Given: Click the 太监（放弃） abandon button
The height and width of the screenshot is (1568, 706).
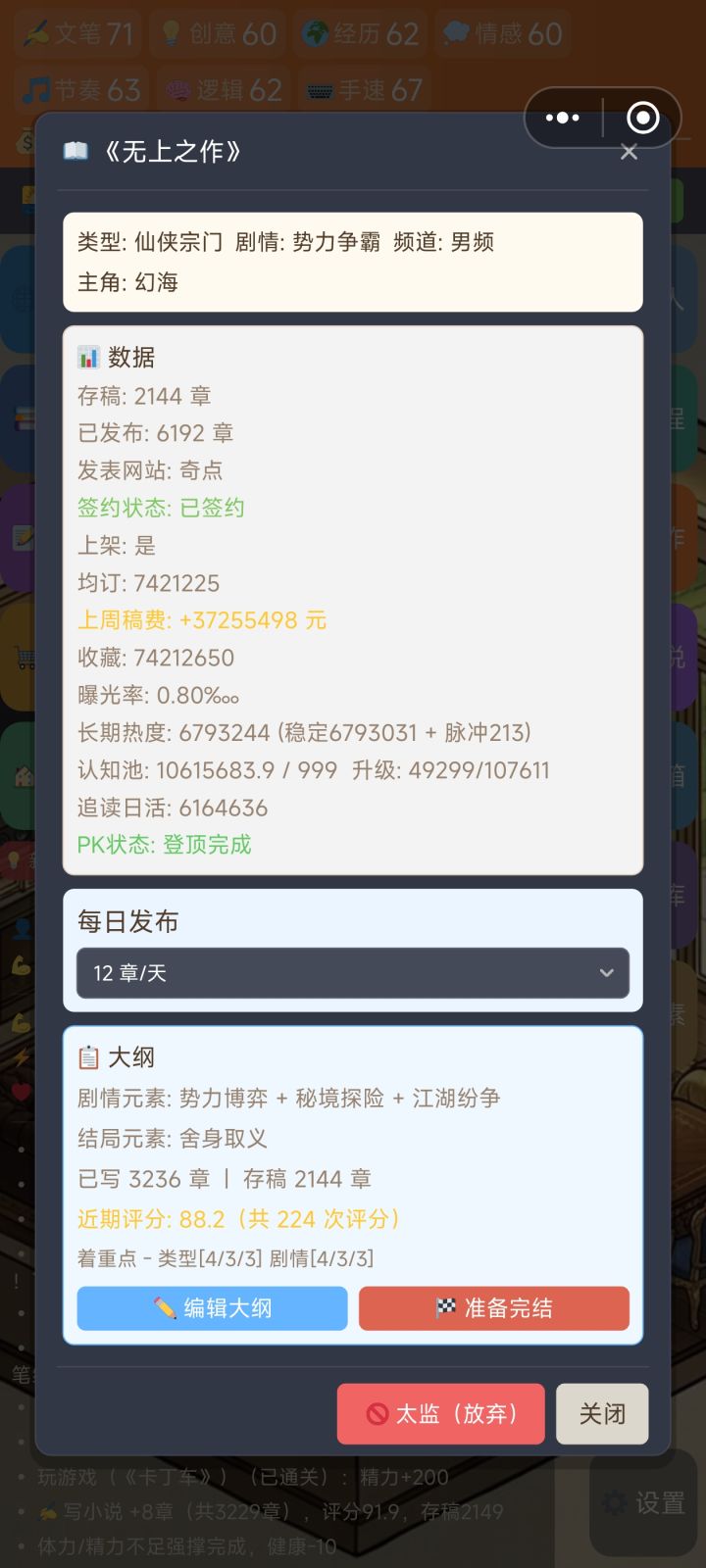Looking at the screenshot, I should point(440,1413).
